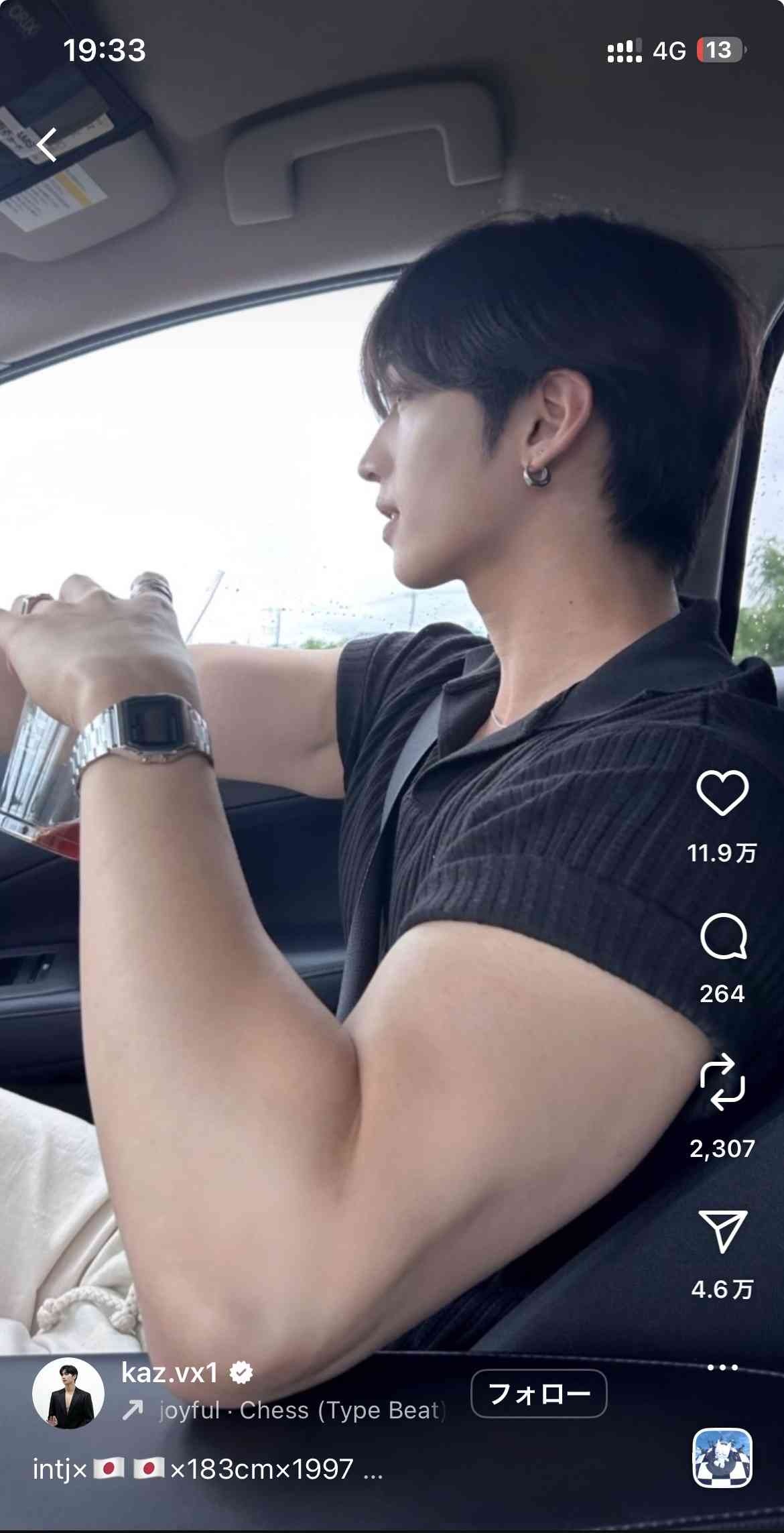Viewport: 784px width, 1533px height.
Task: Open the audio joyful · Chess (Type Beat)
Action: click(300, 1410)
